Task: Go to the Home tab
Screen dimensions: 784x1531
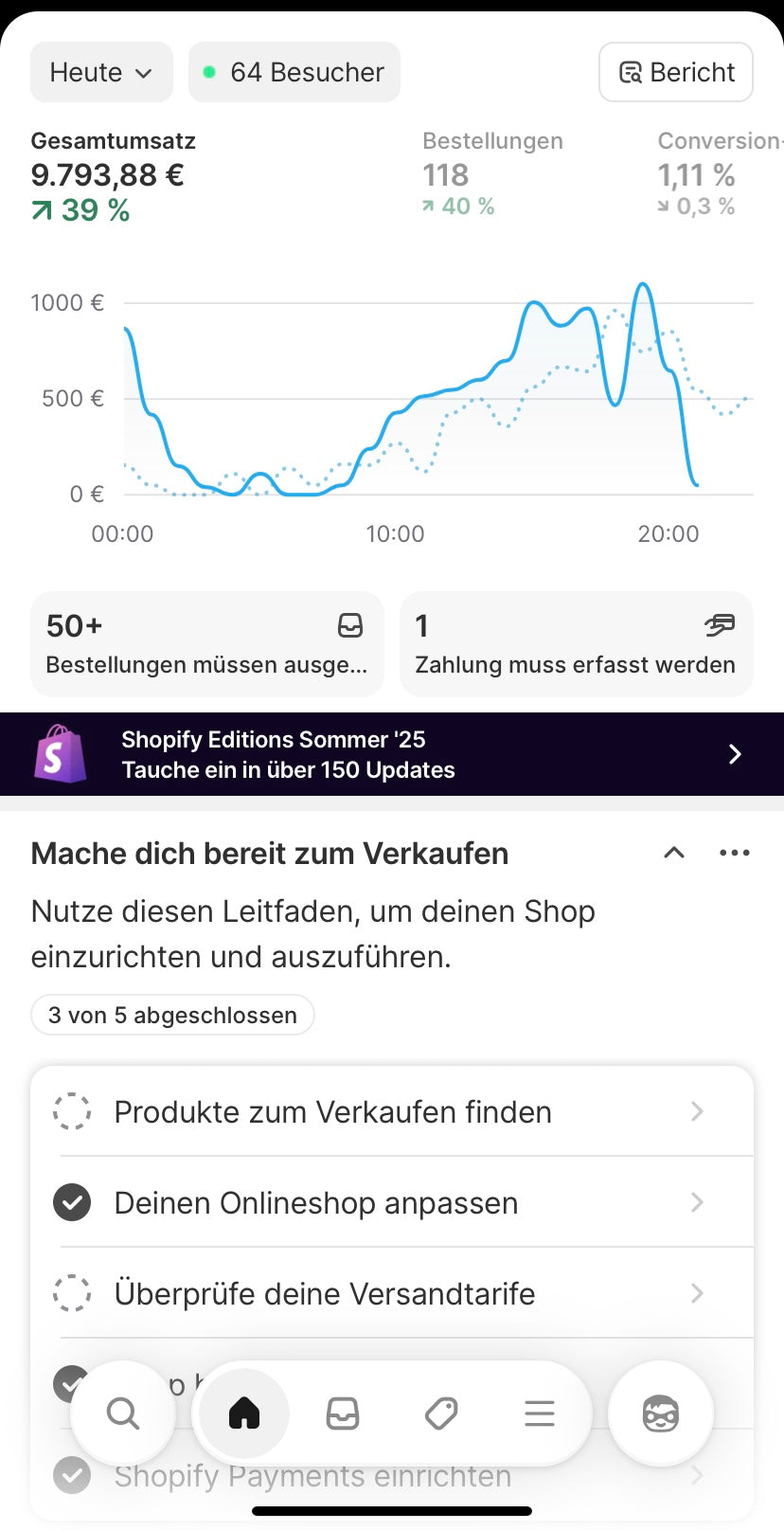Action: coord(244,1414)
